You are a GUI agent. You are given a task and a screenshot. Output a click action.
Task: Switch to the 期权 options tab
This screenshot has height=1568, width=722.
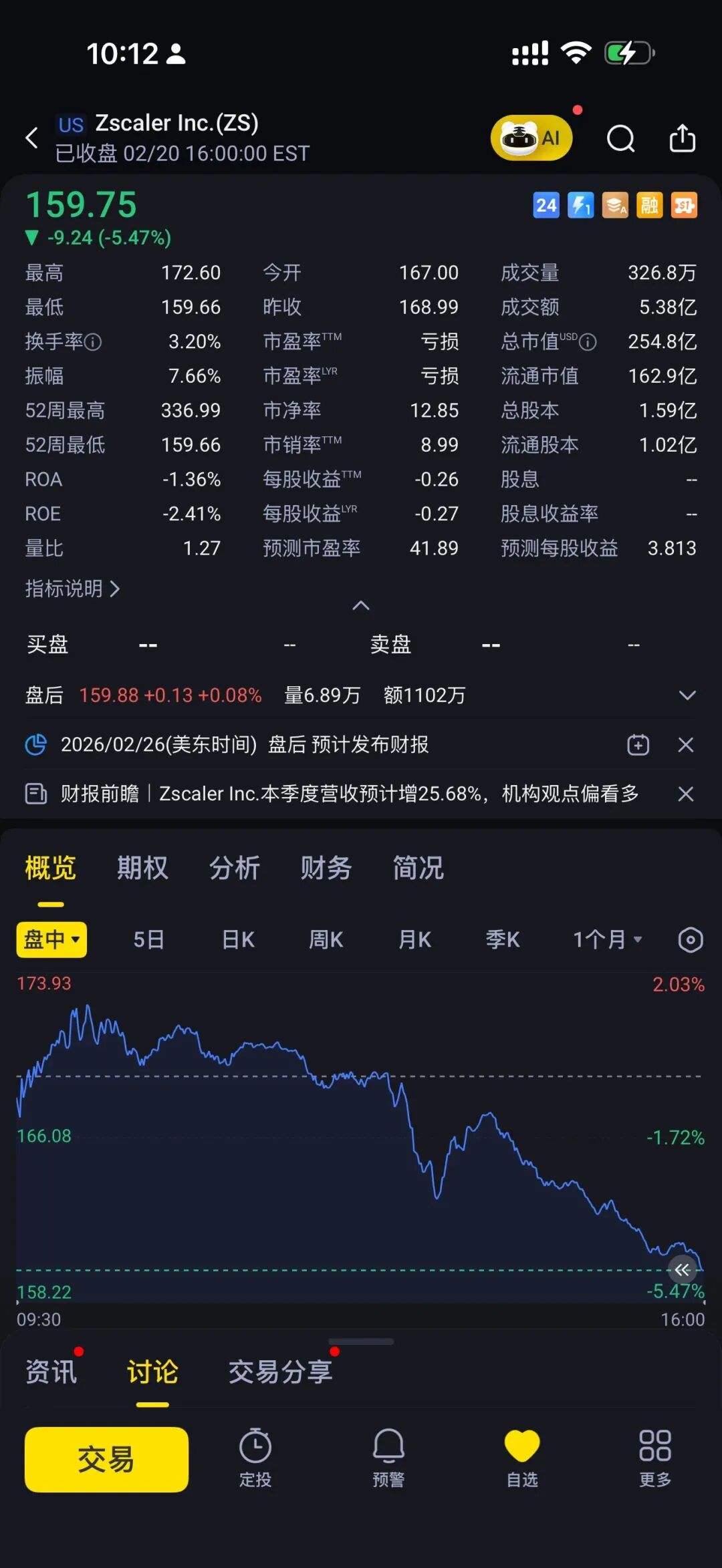coord(142,867)
